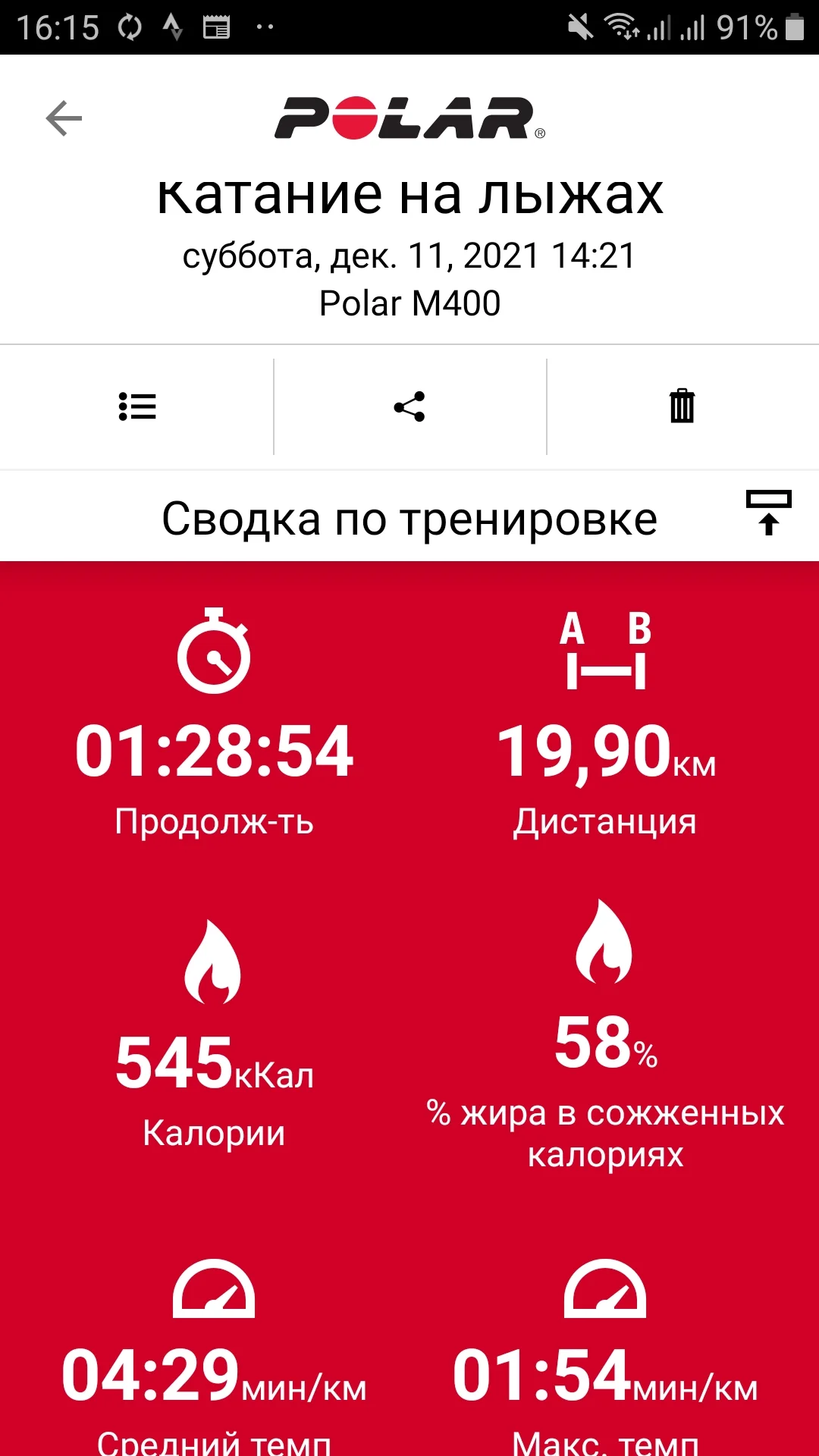Viewport: 819px width, 1456px height.
Task: Share this skiing workout
Action: [x=409, y=406]
